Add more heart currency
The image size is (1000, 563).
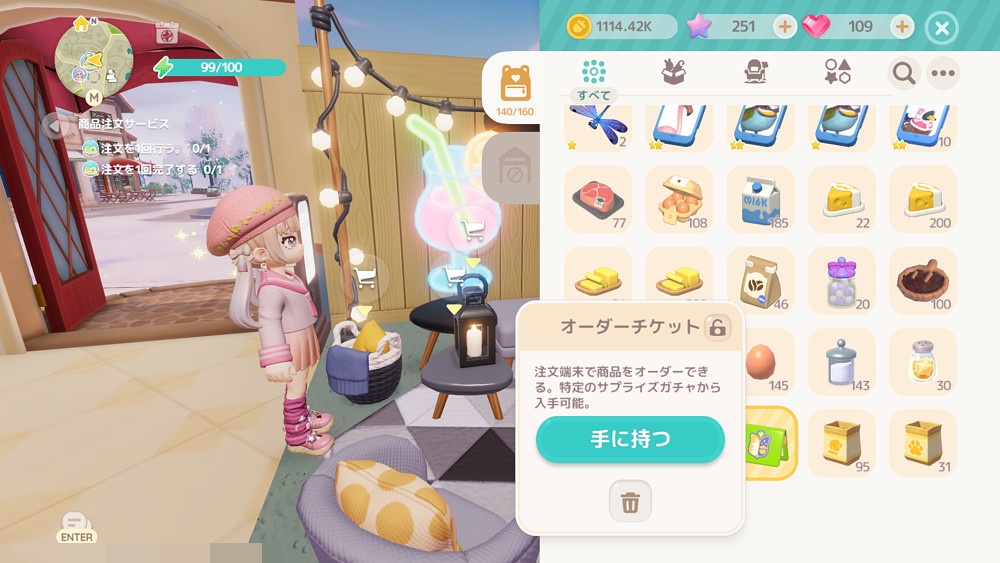(902, 27)
